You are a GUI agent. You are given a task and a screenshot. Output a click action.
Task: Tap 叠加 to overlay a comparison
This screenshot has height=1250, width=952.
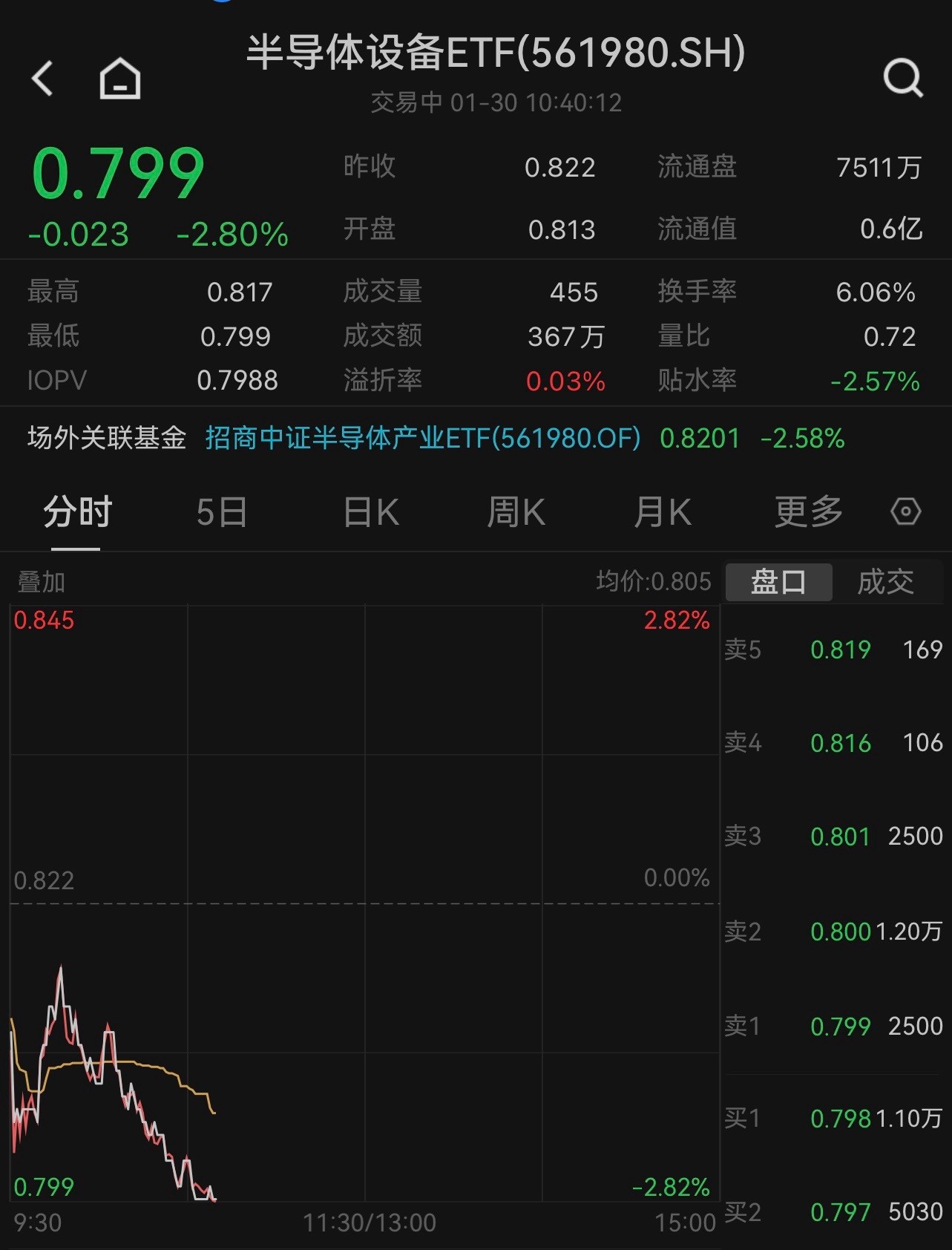coord(42,582)
